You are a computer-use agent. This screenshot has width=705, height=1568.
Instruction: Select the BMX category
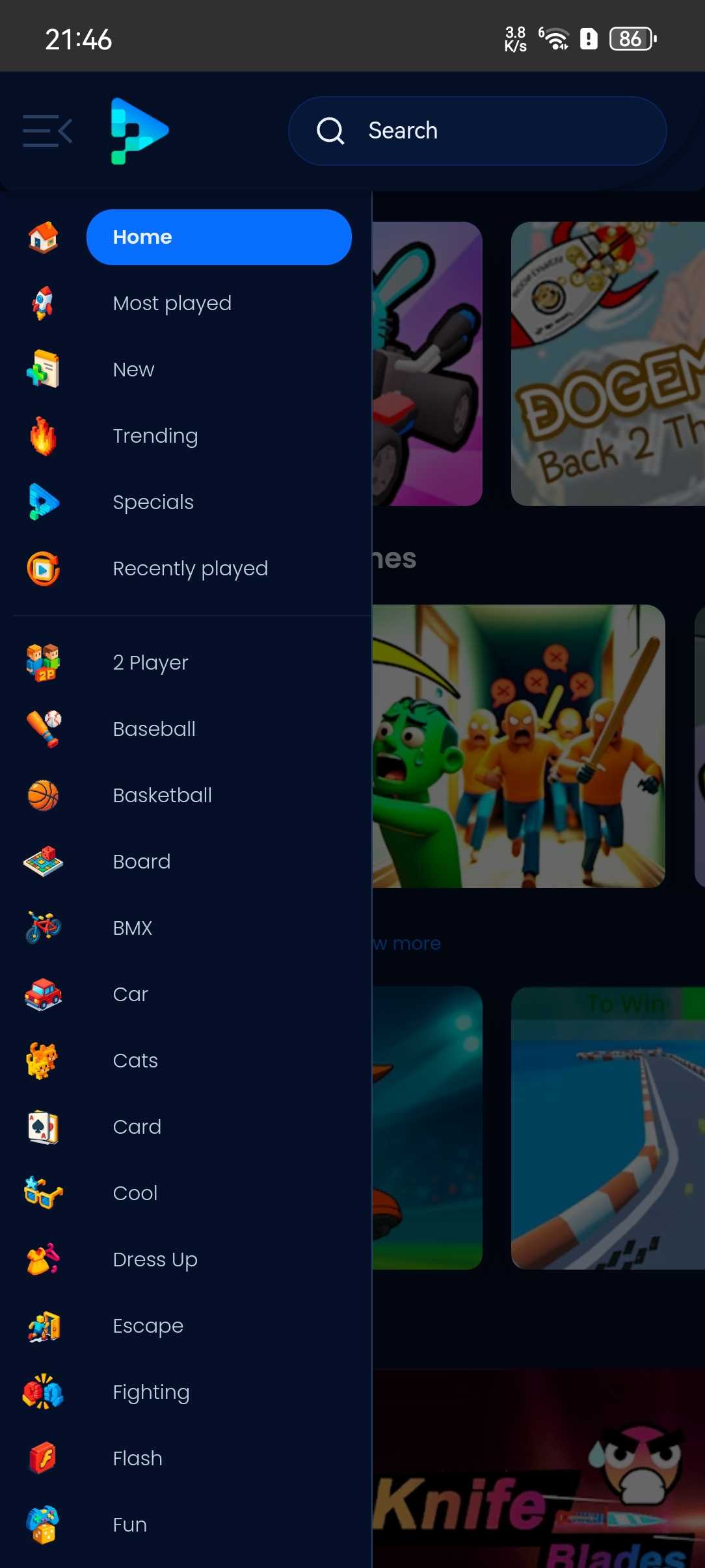pyautogui.click(x=132, y=928)
